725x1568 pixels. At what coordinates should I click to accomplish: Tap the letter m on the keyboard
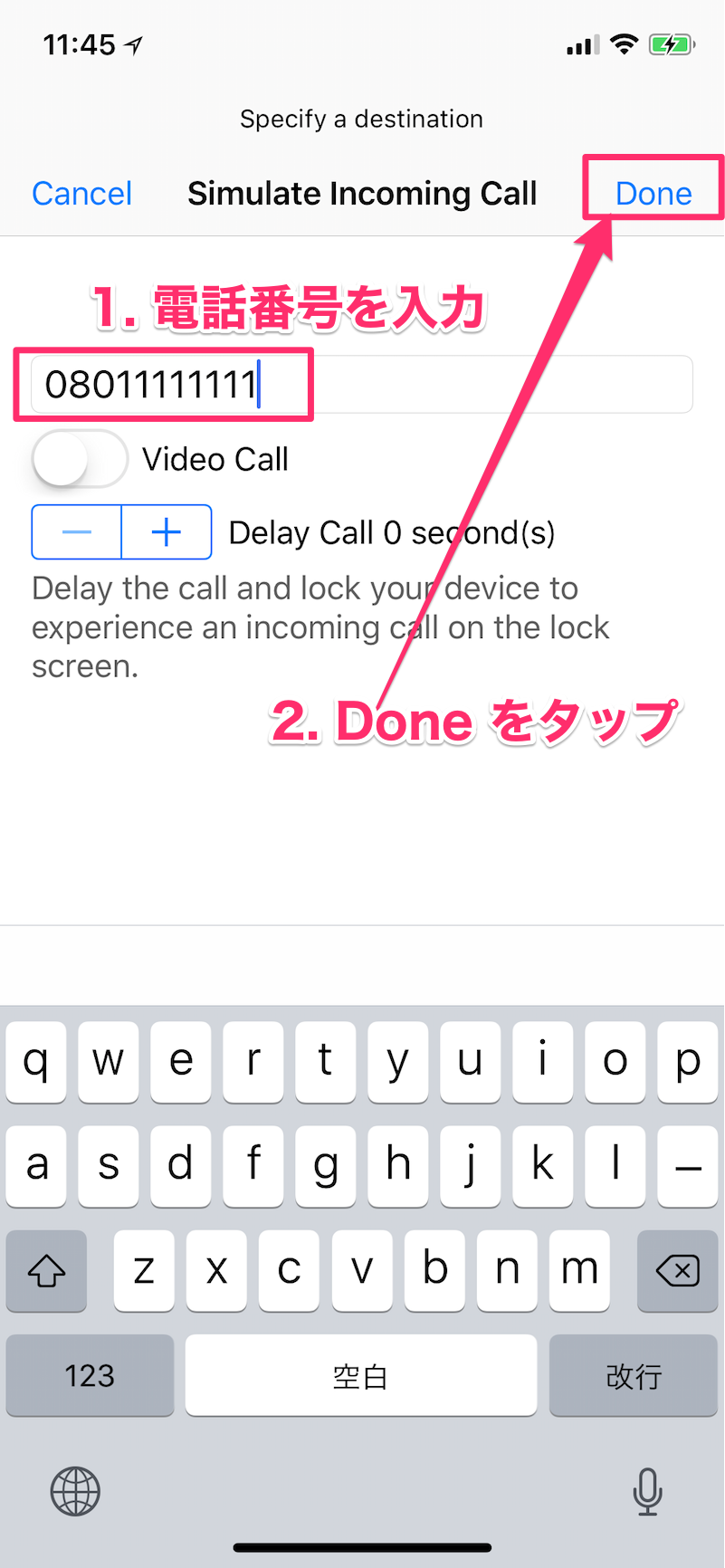click(579, 1271)
